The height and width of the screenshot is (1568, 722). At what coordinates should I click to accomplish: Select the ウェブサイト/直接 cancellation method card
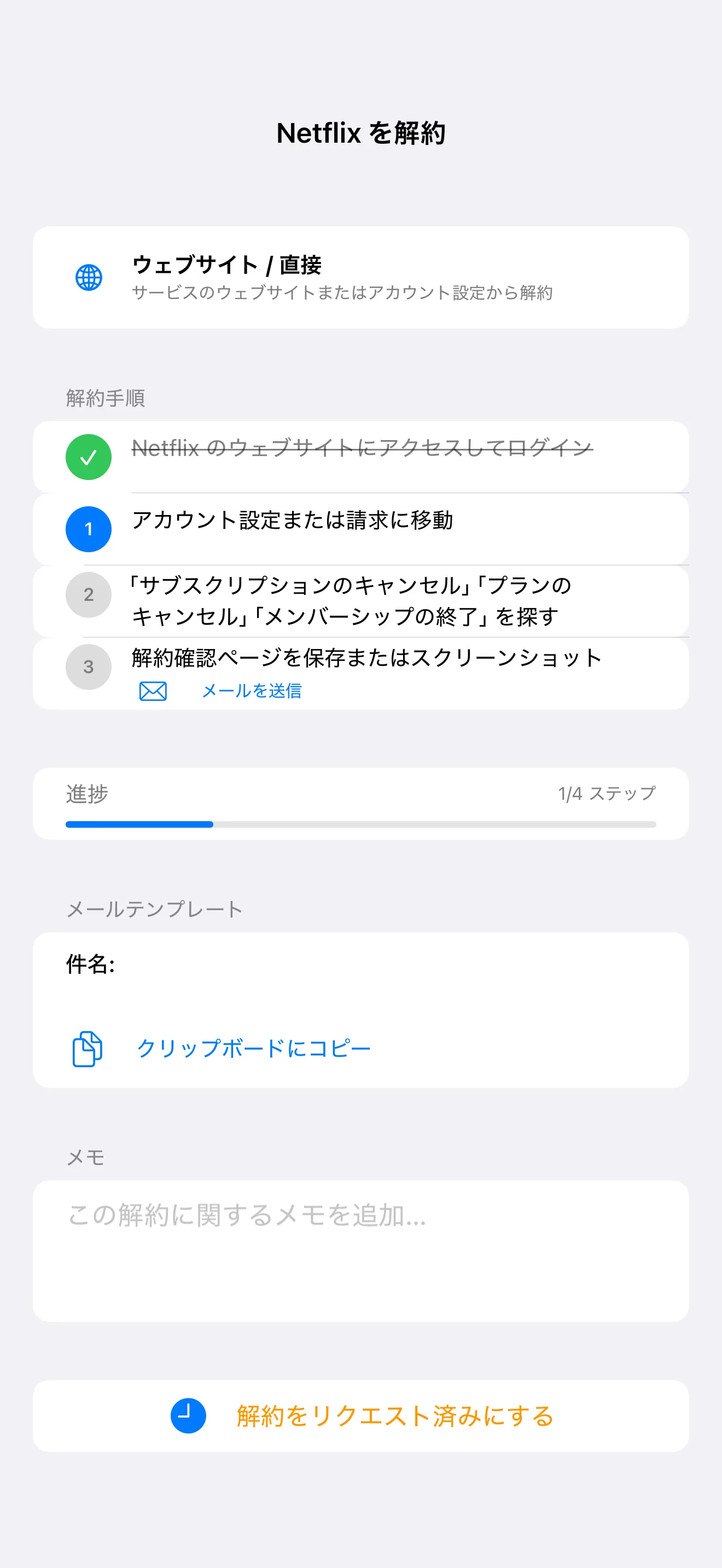click(360, 278)
